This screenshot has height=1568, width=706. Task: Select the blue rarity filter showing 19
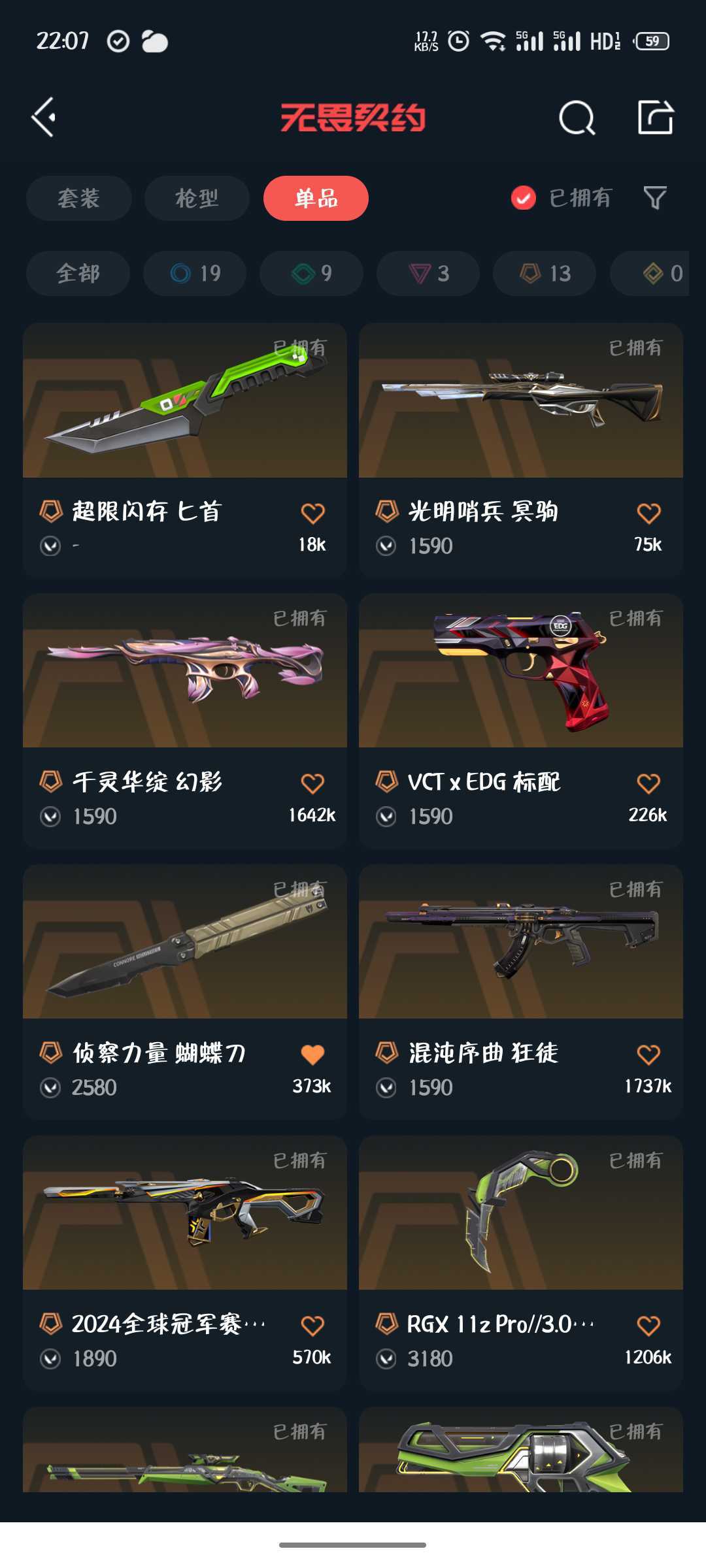[x=194, y=273]
